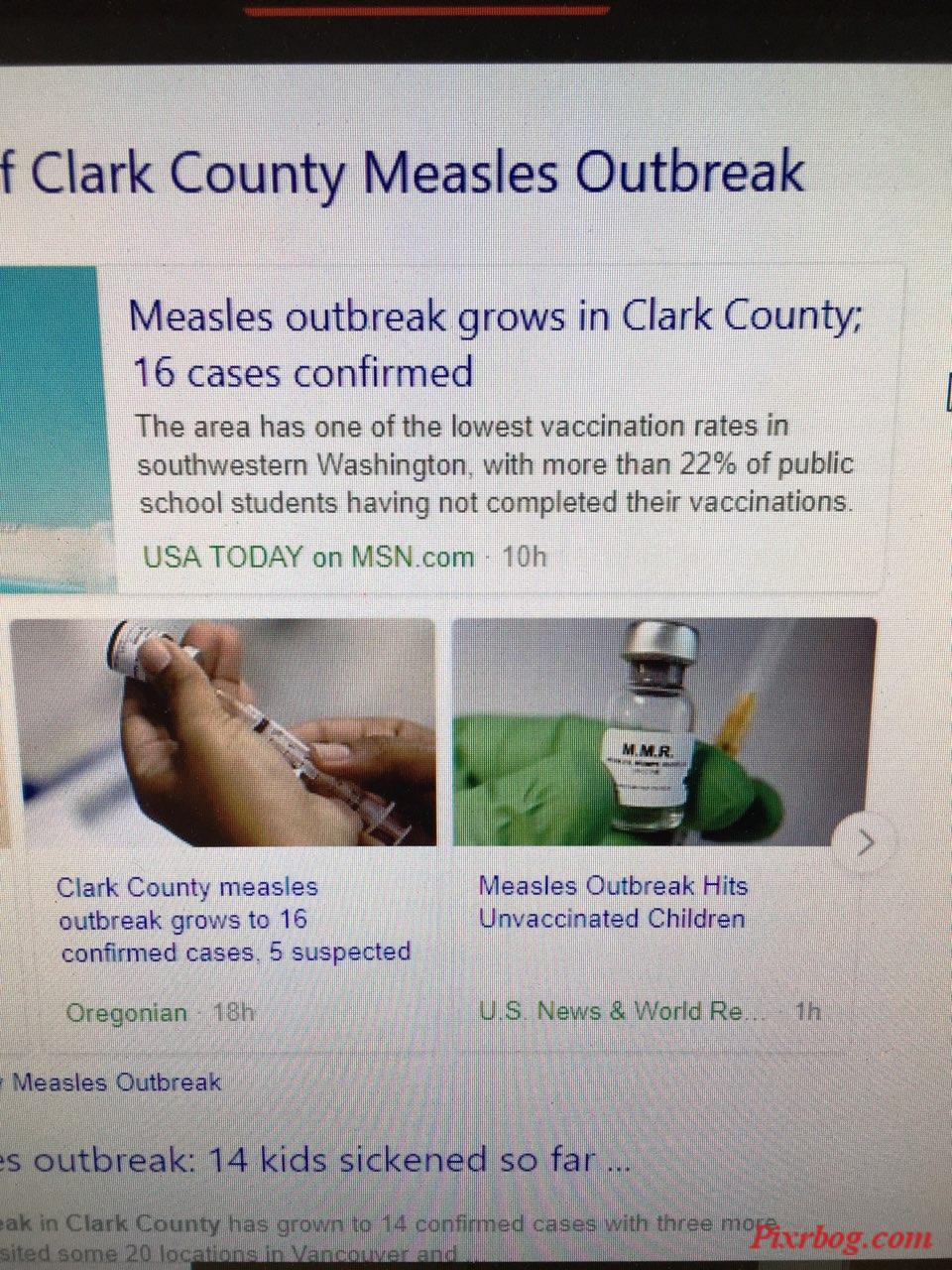Open '14 kids sickened so far' result
Screen dimensions: 952x1270
click(x=315, y=1159)
